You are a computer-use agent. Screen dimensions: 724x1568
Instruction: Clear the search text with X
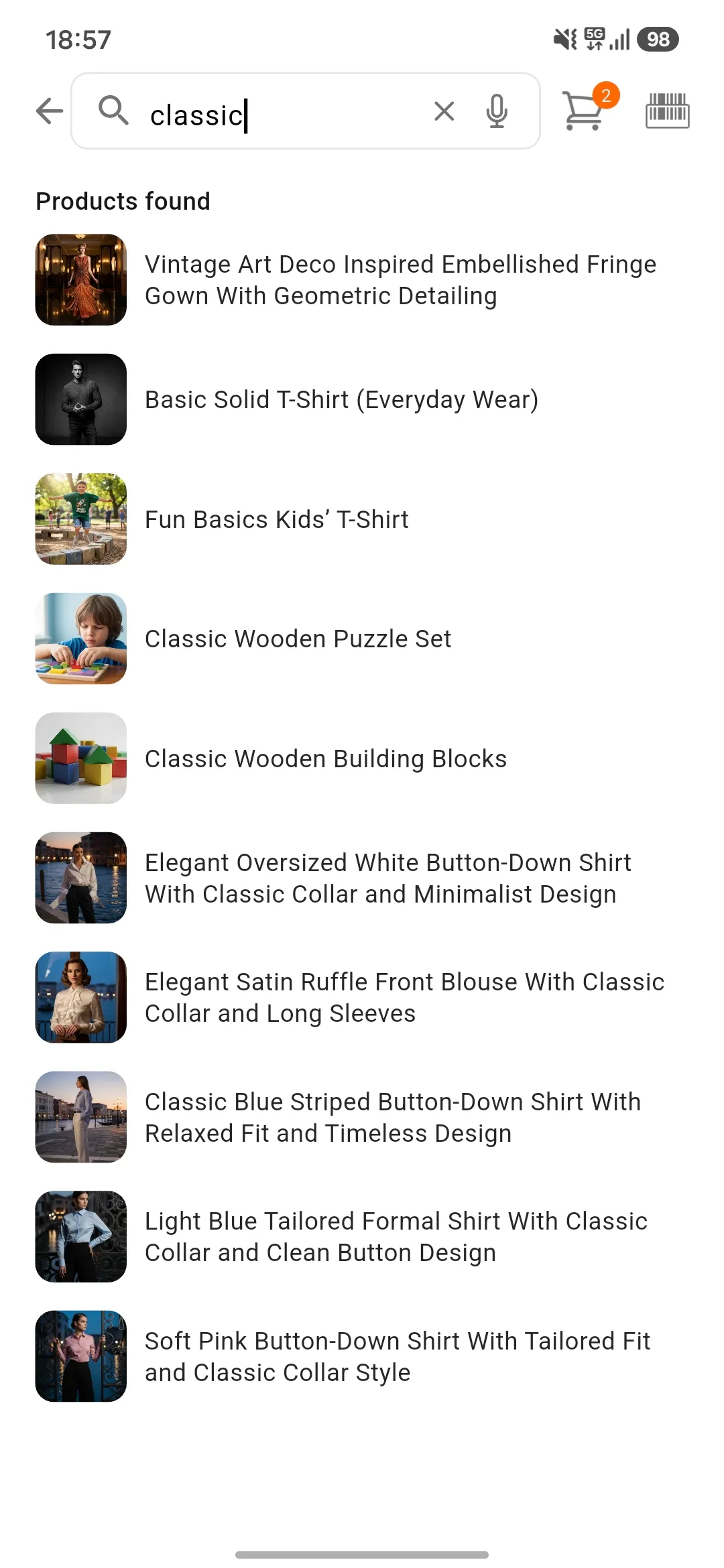click(444, 111)
